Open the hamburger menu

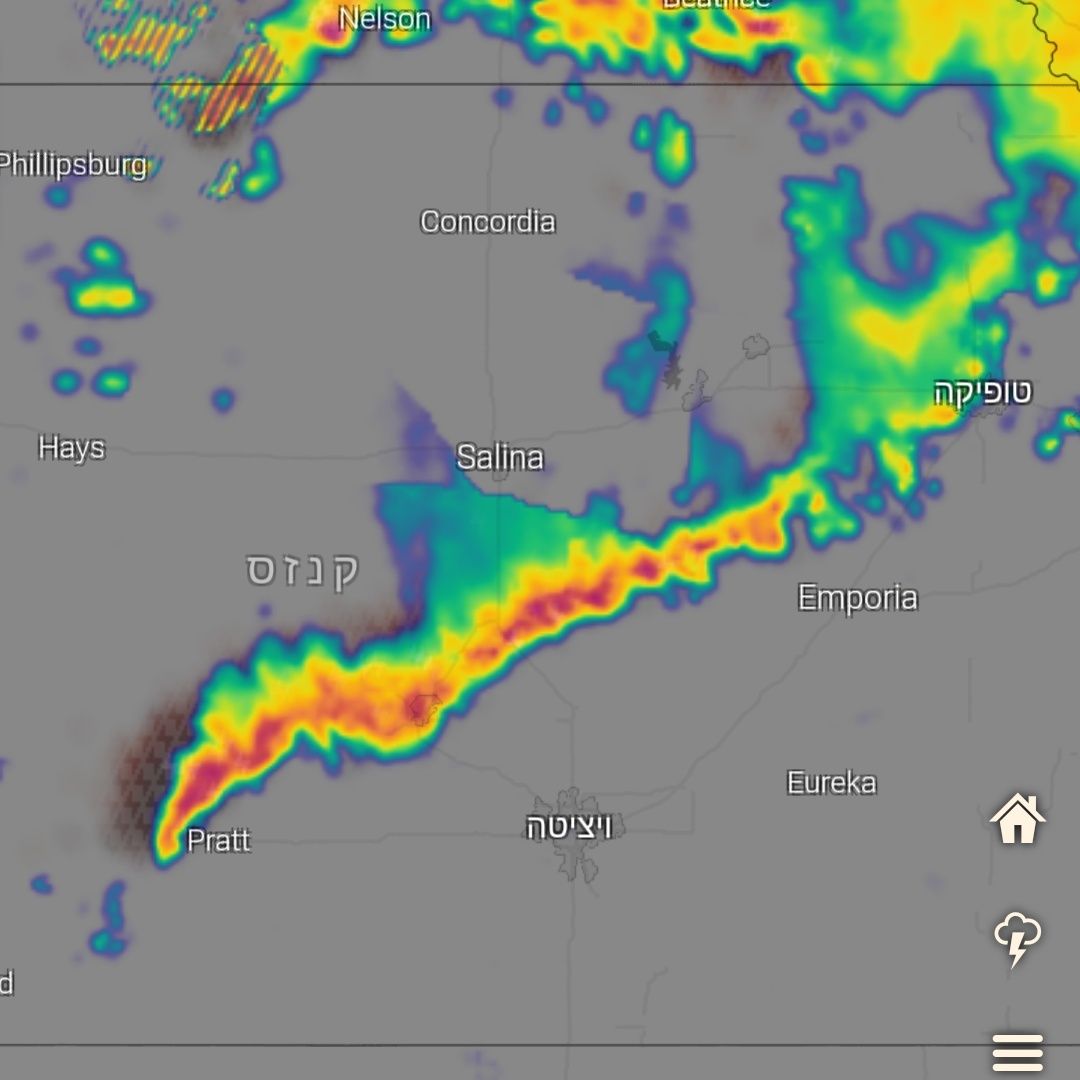click(x=1017, y=1053)
